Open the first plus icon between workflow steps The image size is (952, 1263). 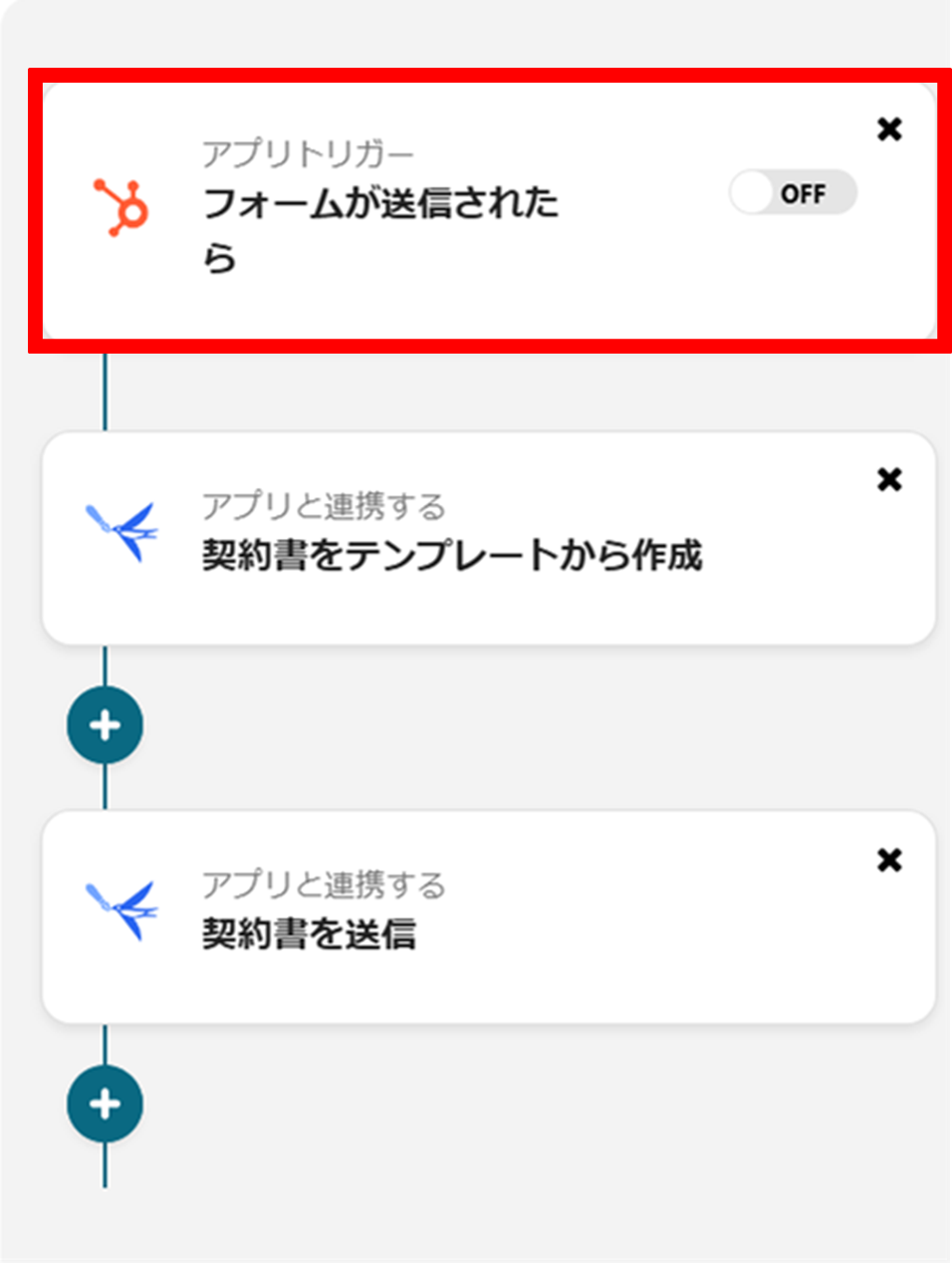click(x=105, y=725)
